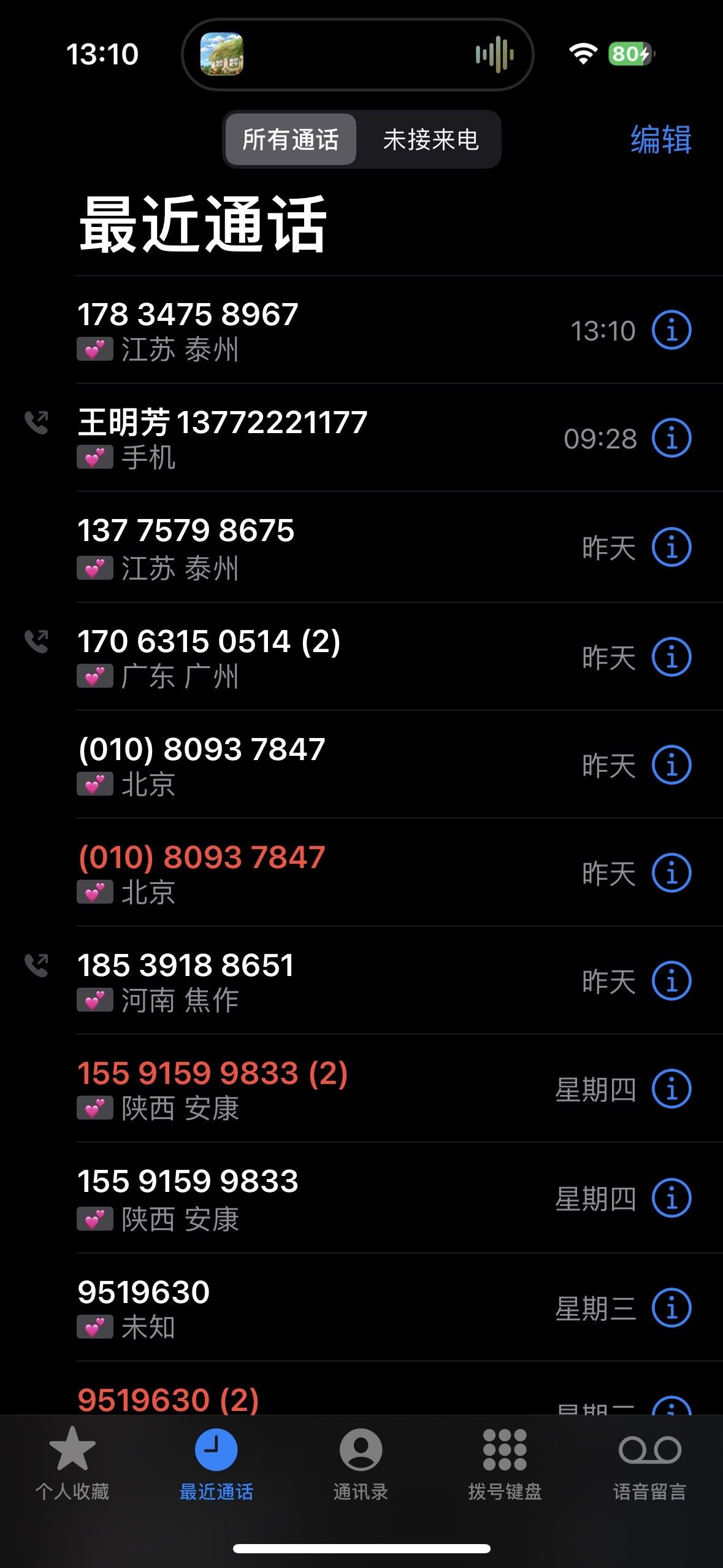Open the 个人收藏 favorites tab
The height and width of the screenshot is (1568, 723).
[72, 1463]
